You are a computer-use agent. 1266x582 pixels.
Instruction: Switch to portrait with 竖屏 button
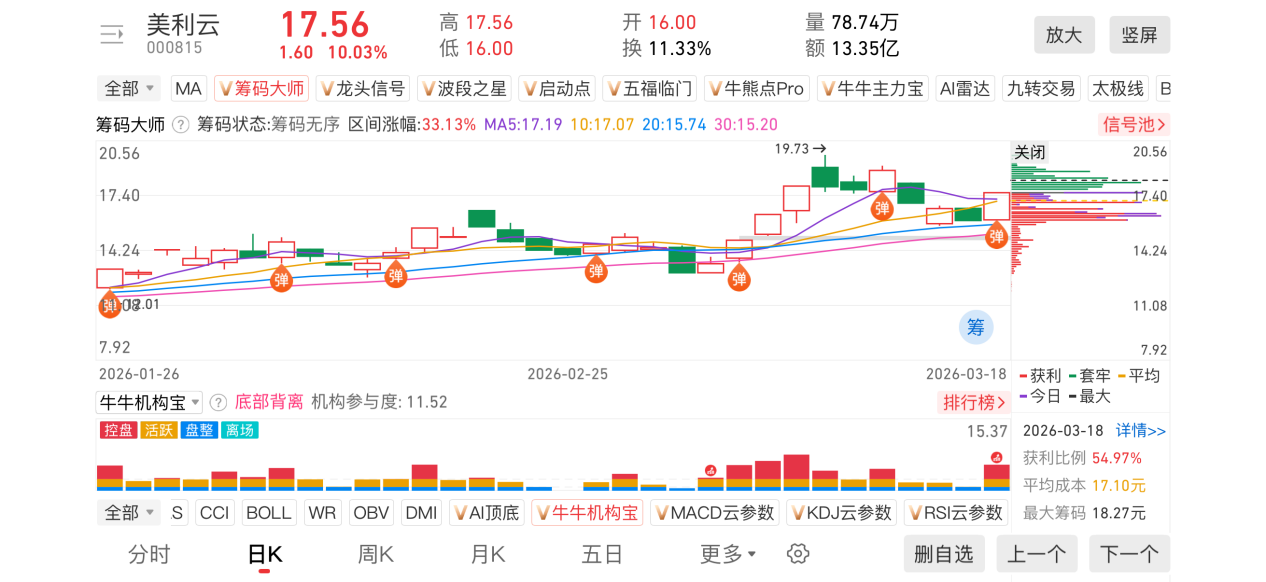tap(1139, 35)
